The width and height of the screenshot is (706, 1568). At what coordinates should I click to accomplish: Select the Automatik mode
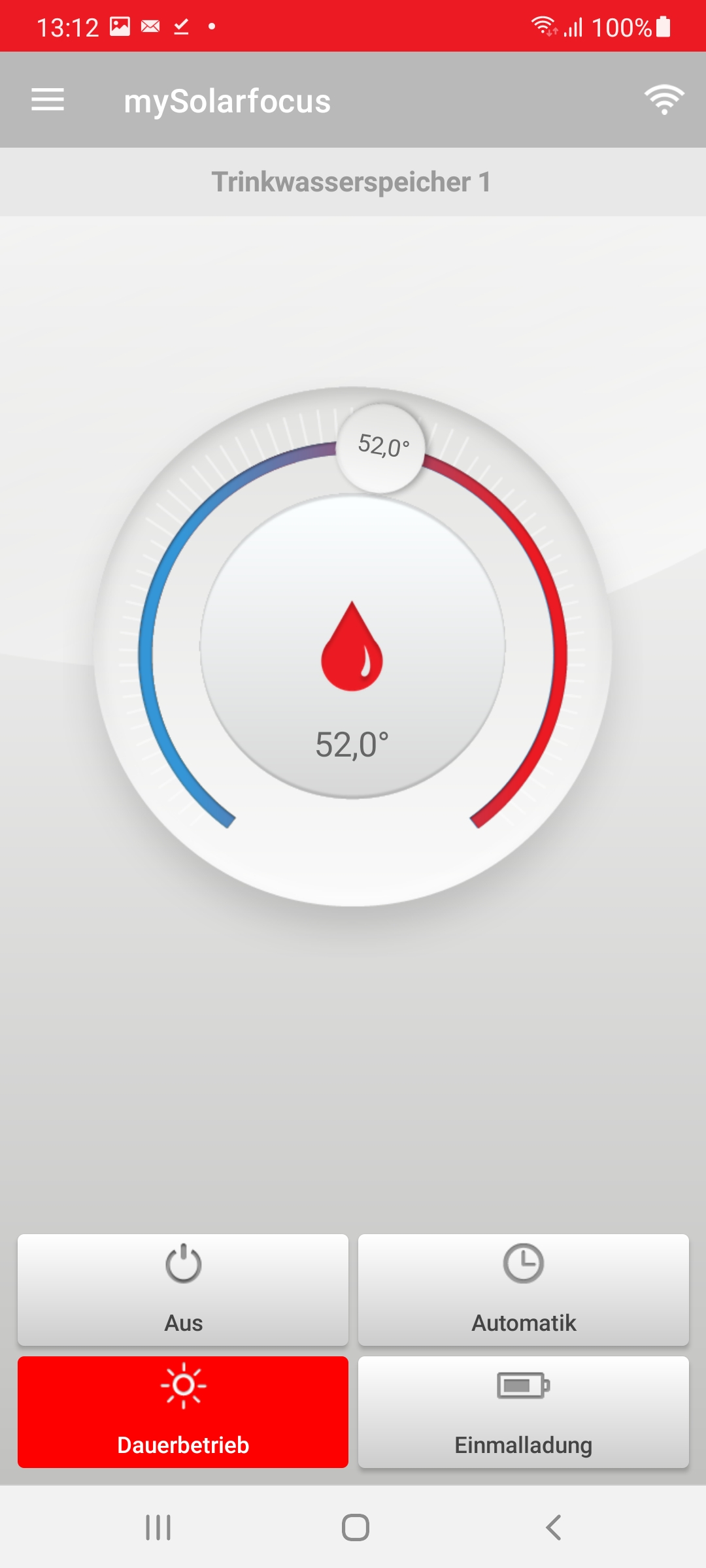[x=524, y=1290]
